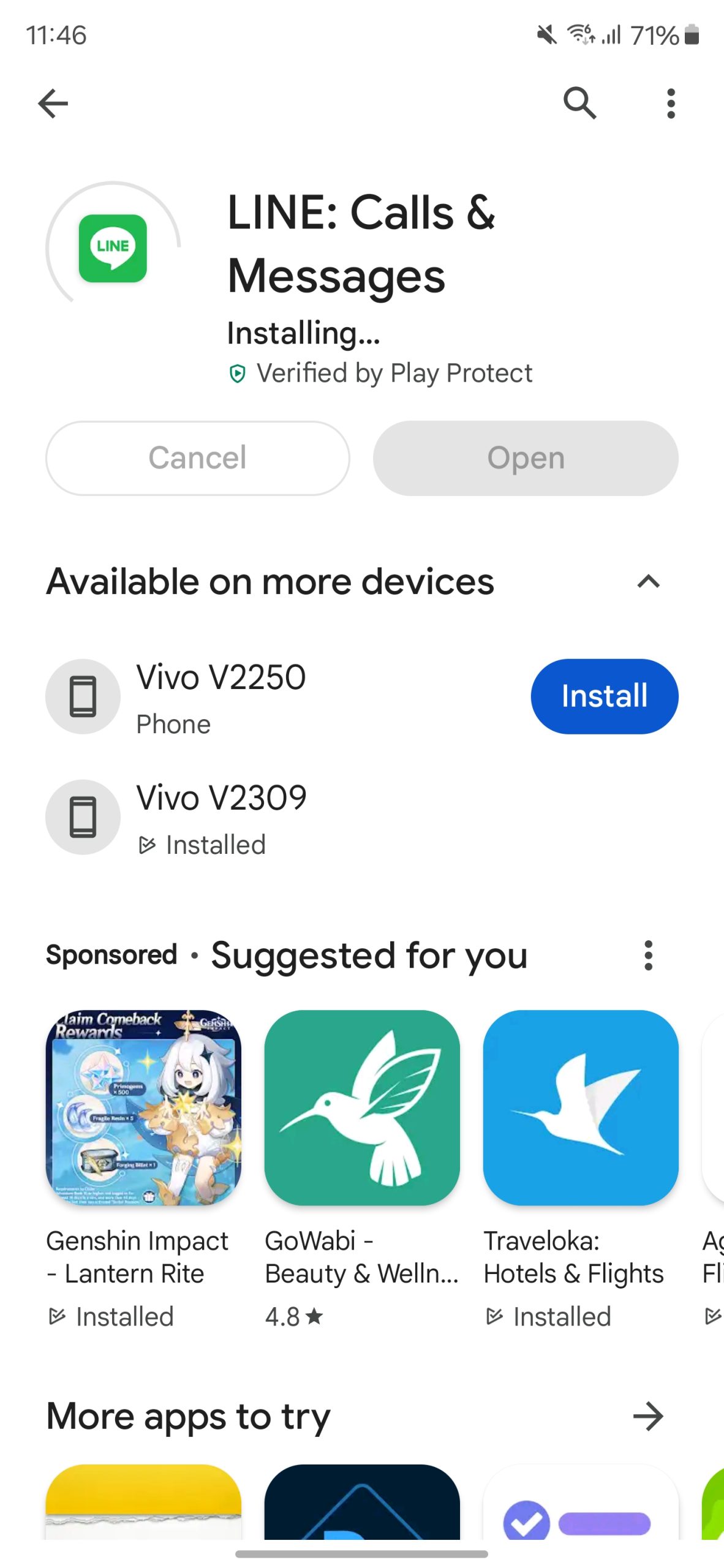View More apps to try arrow

point(648,1416)
